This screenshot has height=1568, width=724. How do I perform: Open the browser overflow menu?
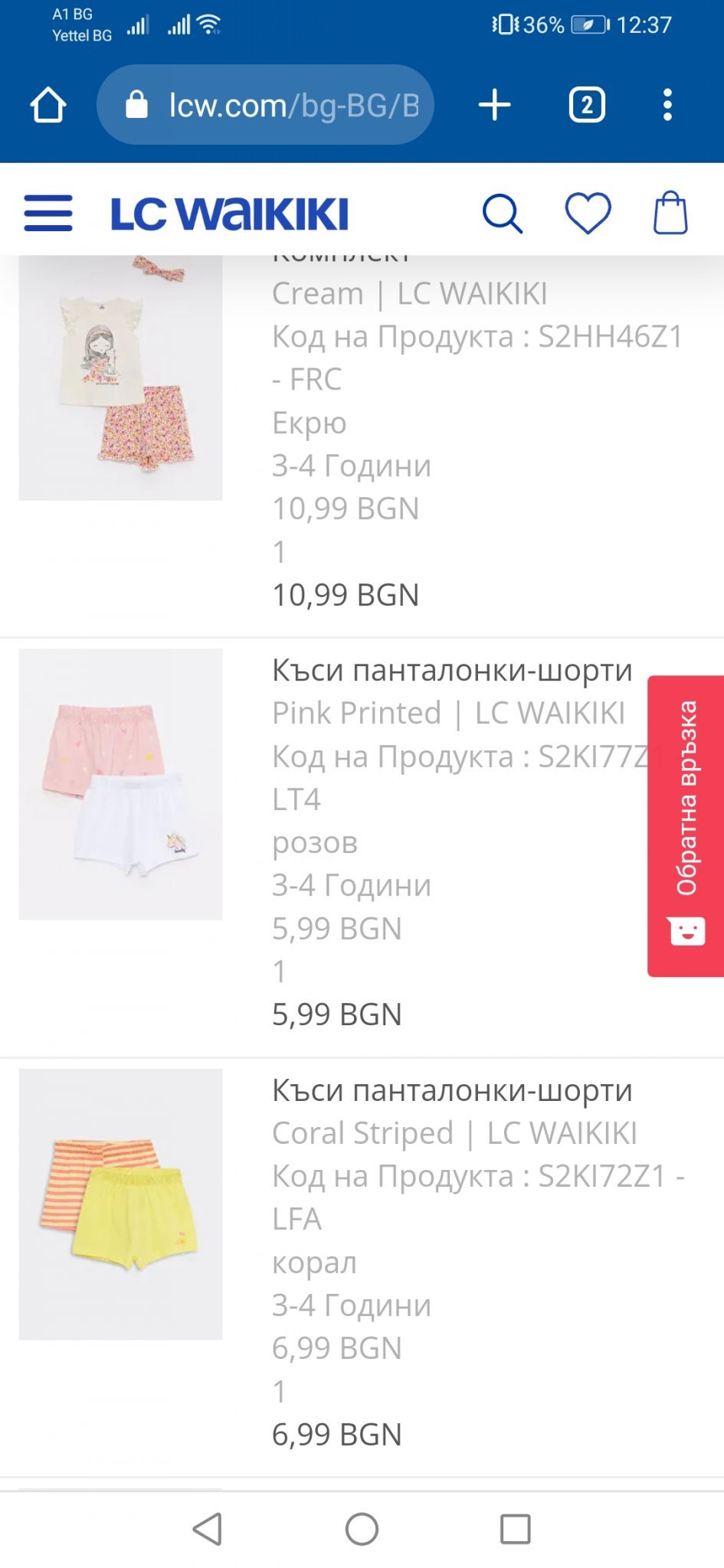coord(667,105)
